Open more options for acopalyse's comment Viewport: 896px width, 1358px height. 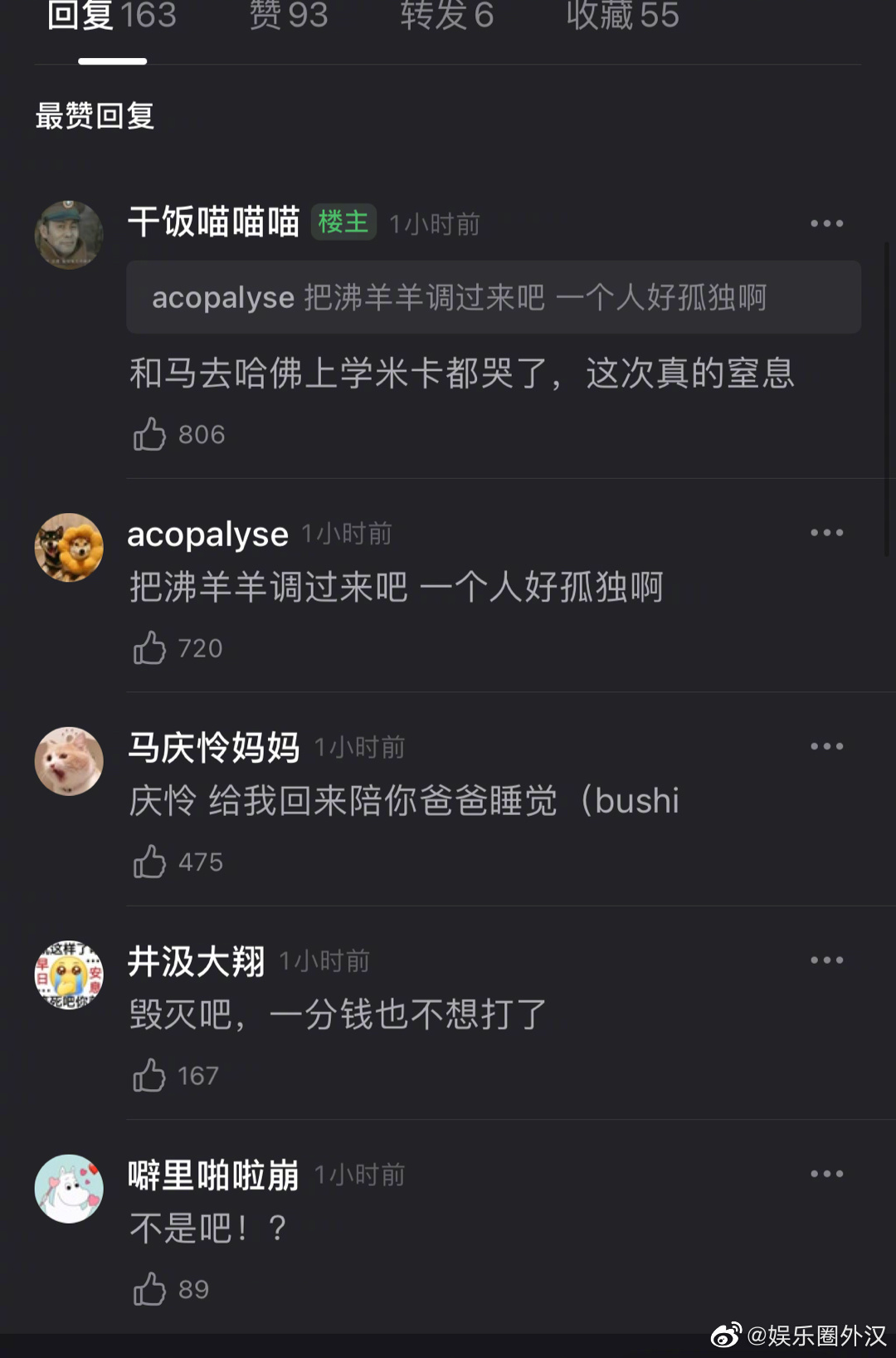click(x=826, y=533)
